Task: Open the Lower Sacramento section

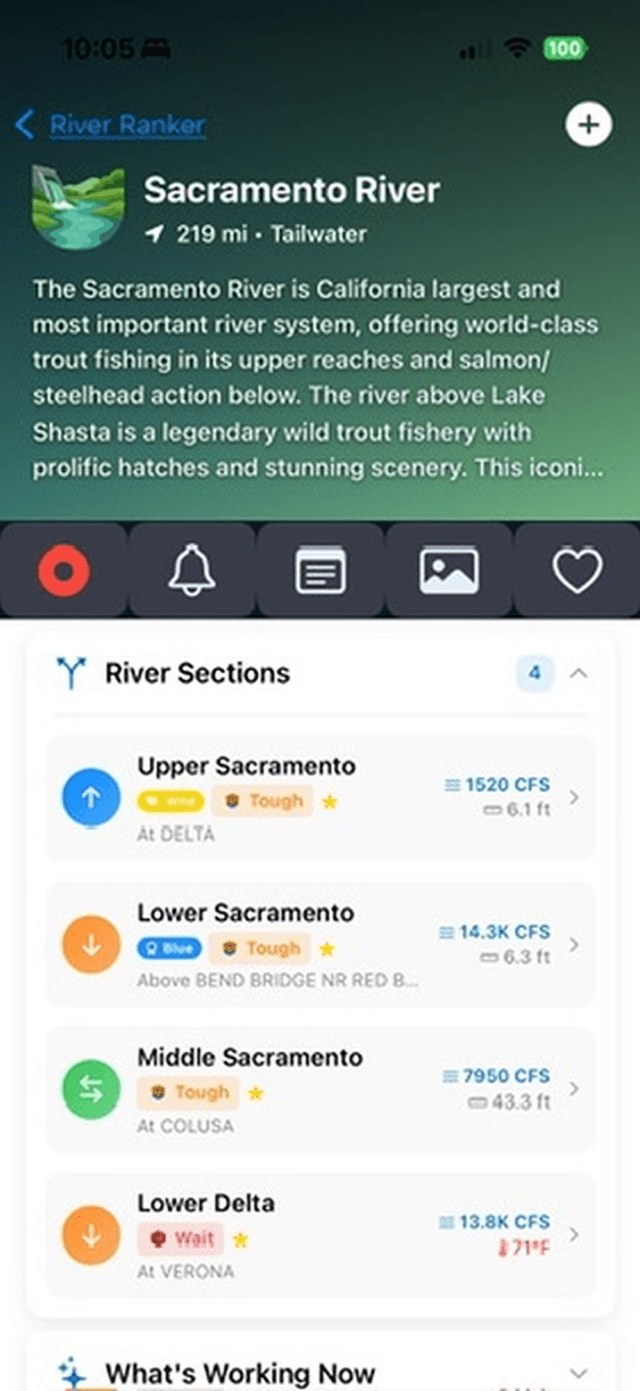Action: [320, 945]
